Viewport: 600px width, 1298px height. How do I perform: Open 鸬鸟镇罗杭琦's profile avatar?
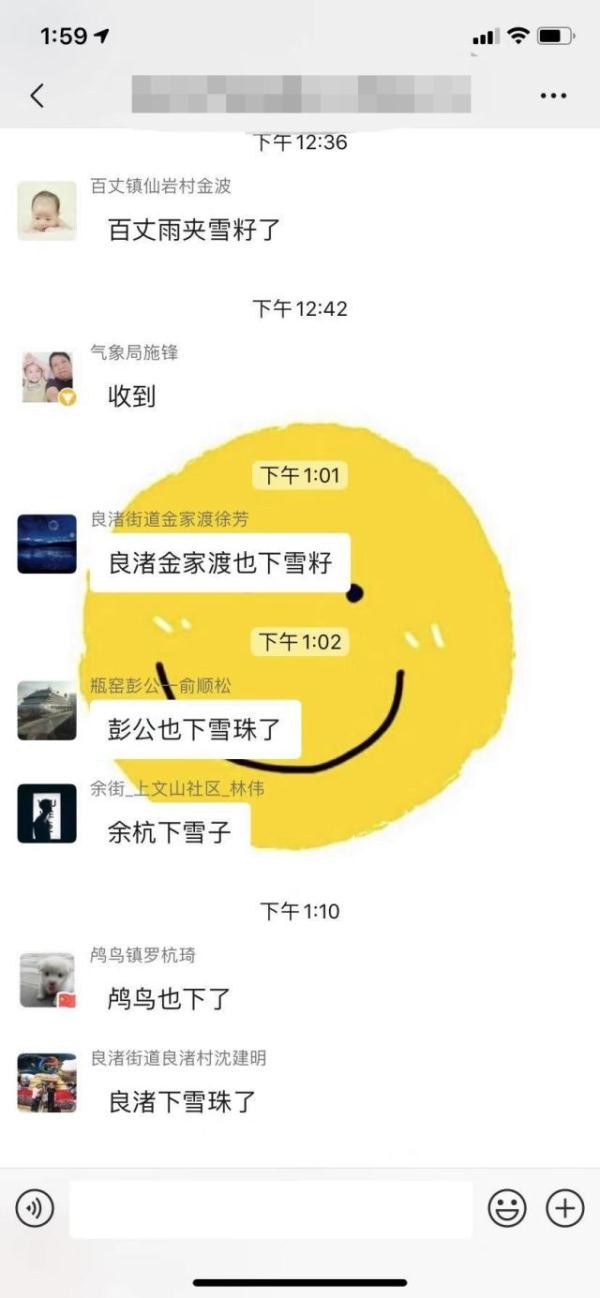pyautogui.click(x=47, y=980)
